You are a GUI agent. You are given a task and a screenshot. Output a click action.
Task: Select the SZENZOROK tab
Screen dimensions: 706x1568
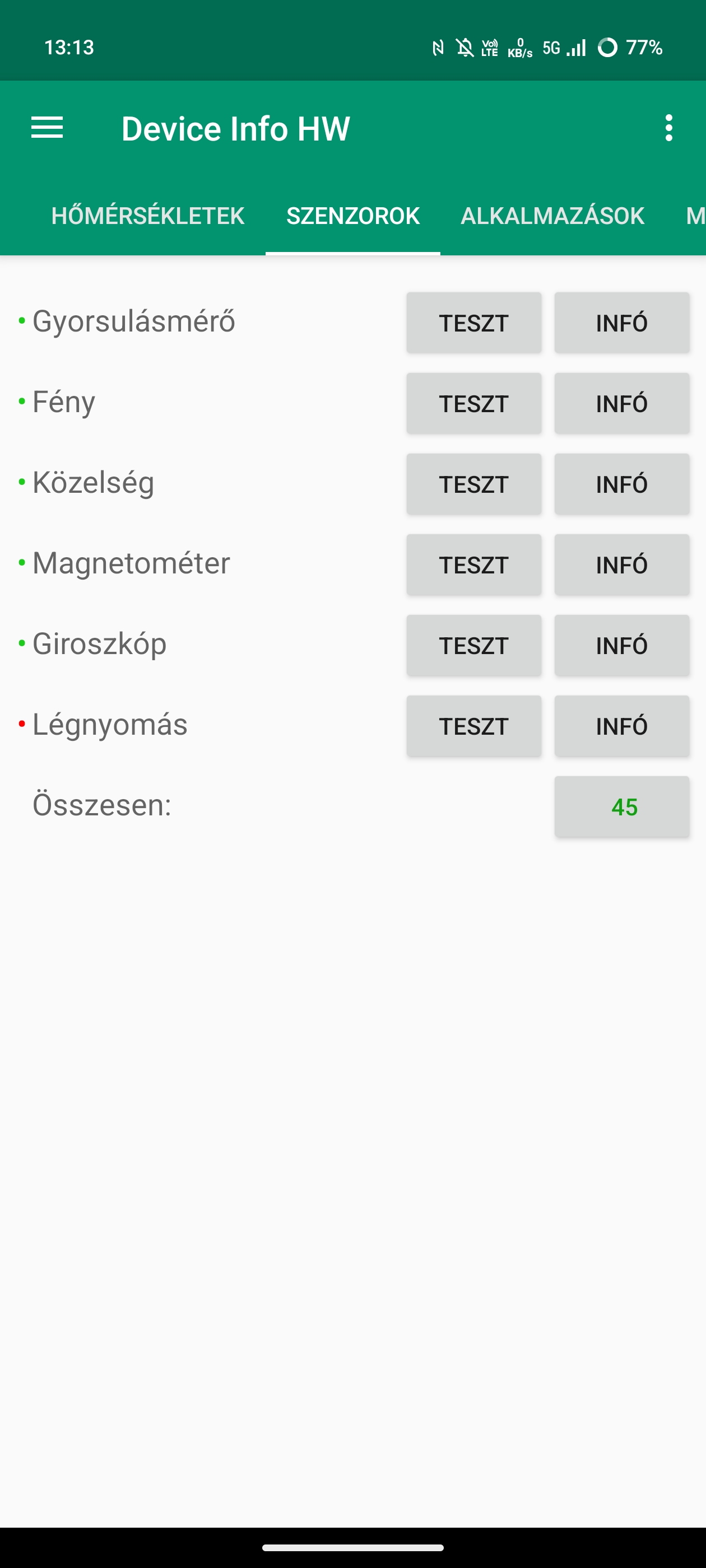(x=352, y=216)
